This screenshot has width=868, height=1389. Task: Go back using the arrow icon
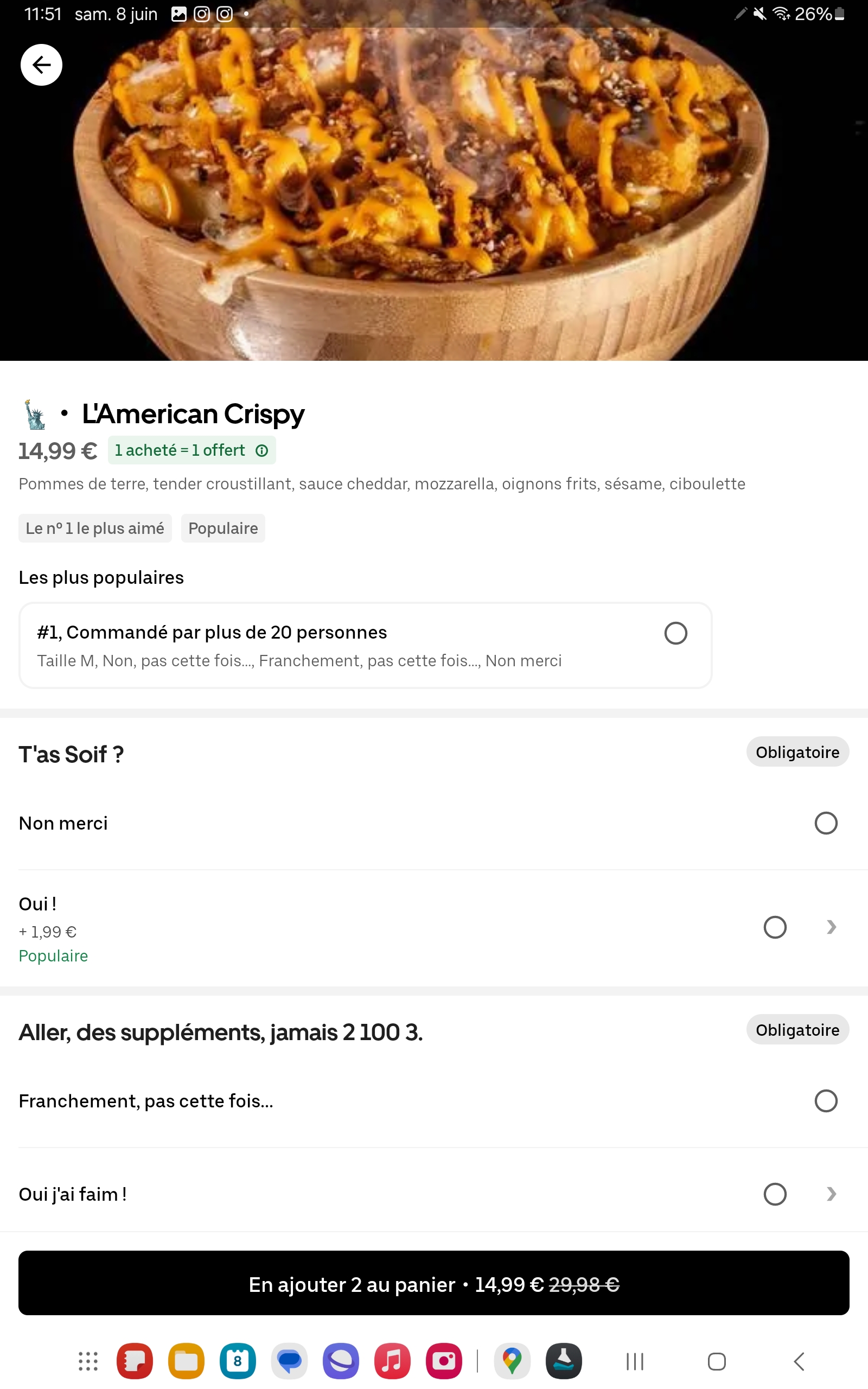click(41, 65)
